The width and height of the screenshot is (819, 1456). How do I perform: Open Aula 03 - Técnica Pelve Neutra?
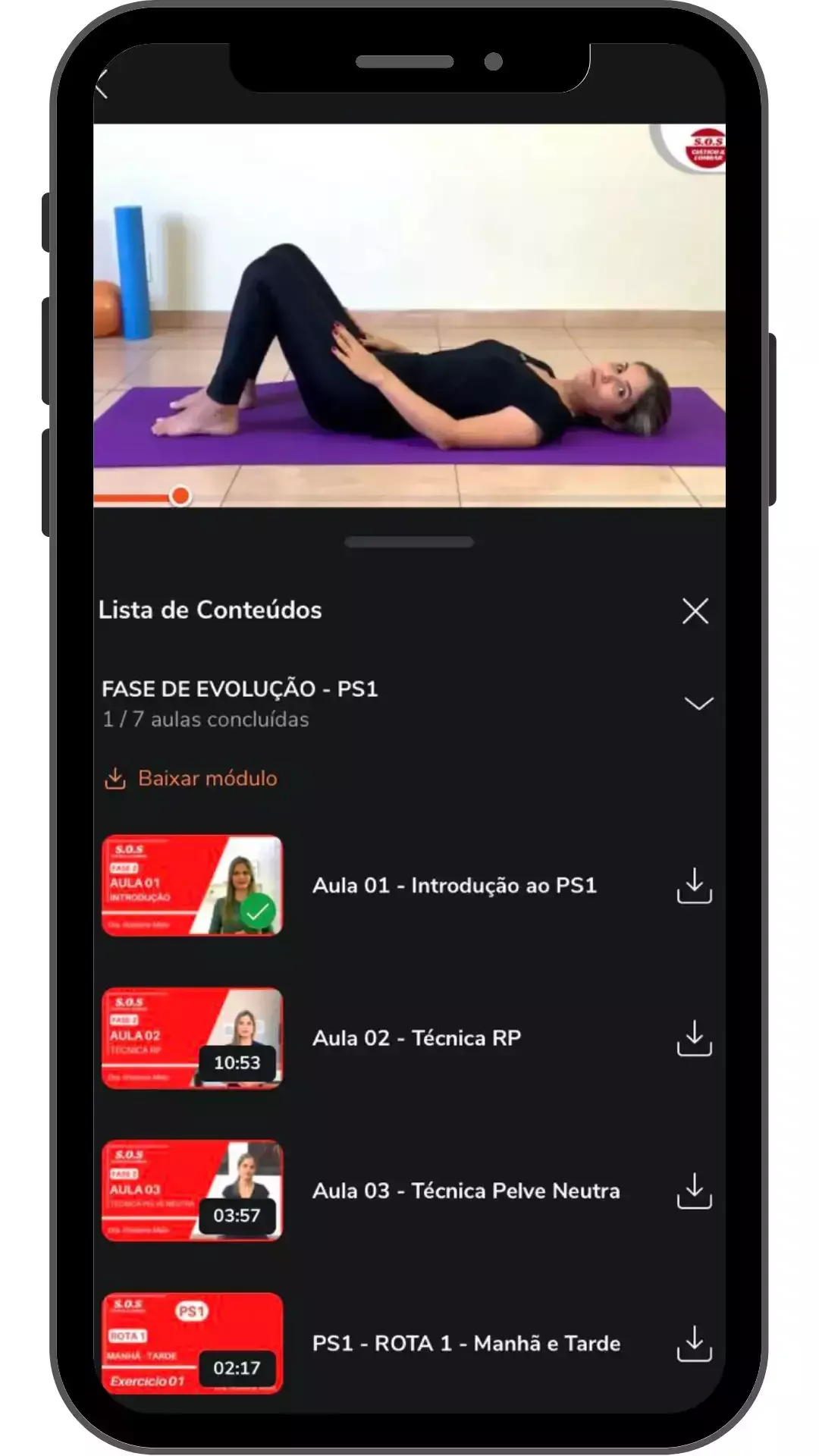465,1191
